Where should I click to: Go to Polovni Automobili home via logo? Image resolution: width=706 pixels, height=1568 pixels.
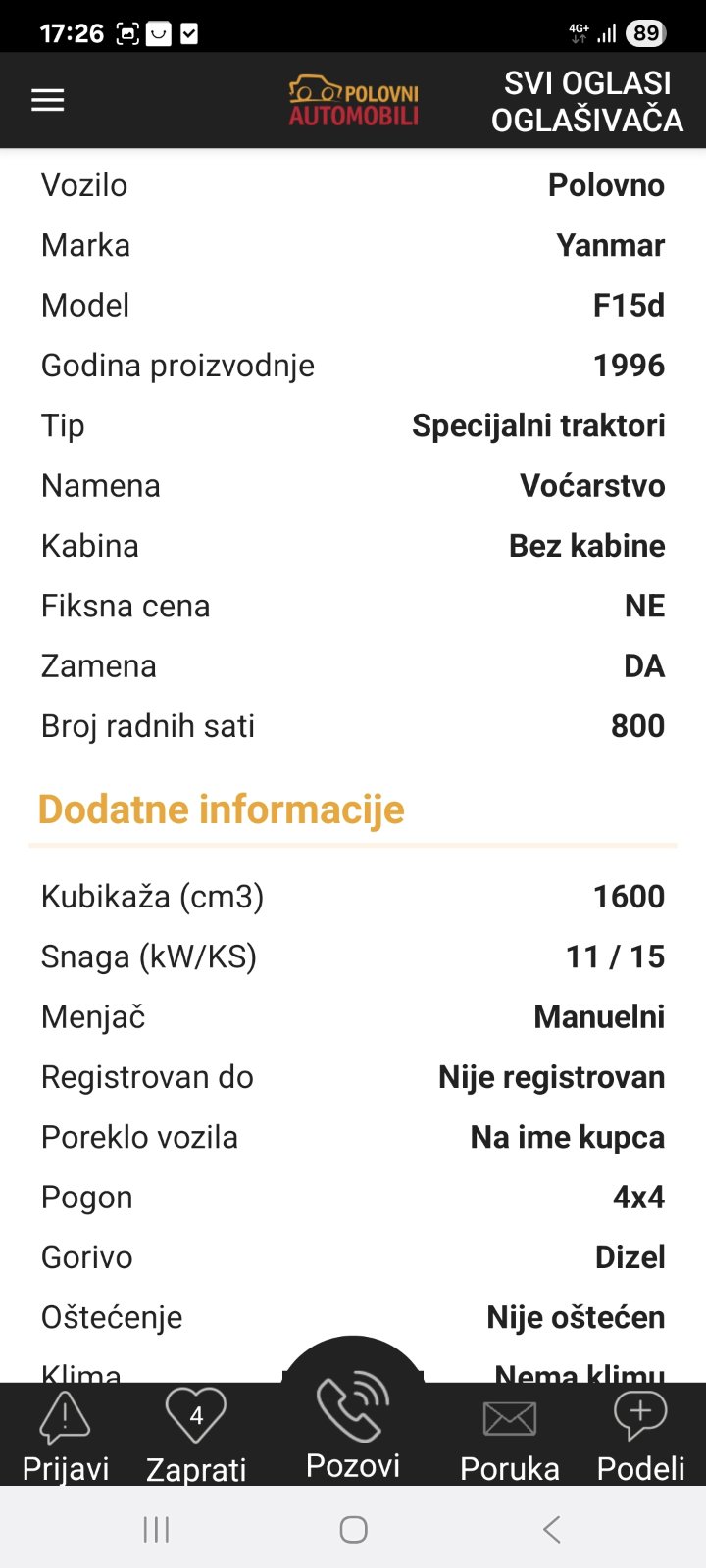pos(353,101)
